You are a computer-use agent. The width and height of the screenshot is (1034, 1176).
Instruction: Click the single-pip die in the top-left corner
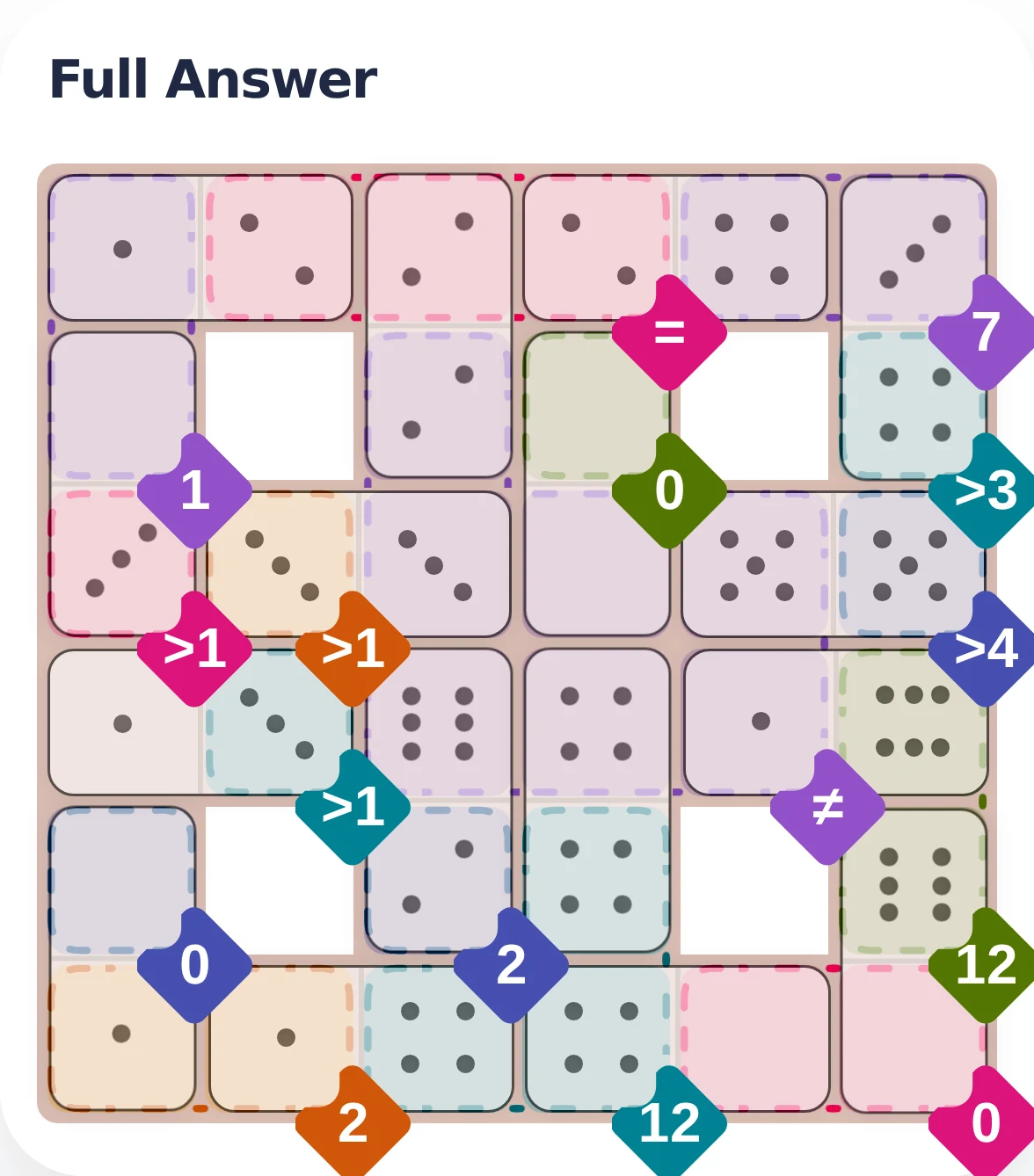tap(122, 247)
